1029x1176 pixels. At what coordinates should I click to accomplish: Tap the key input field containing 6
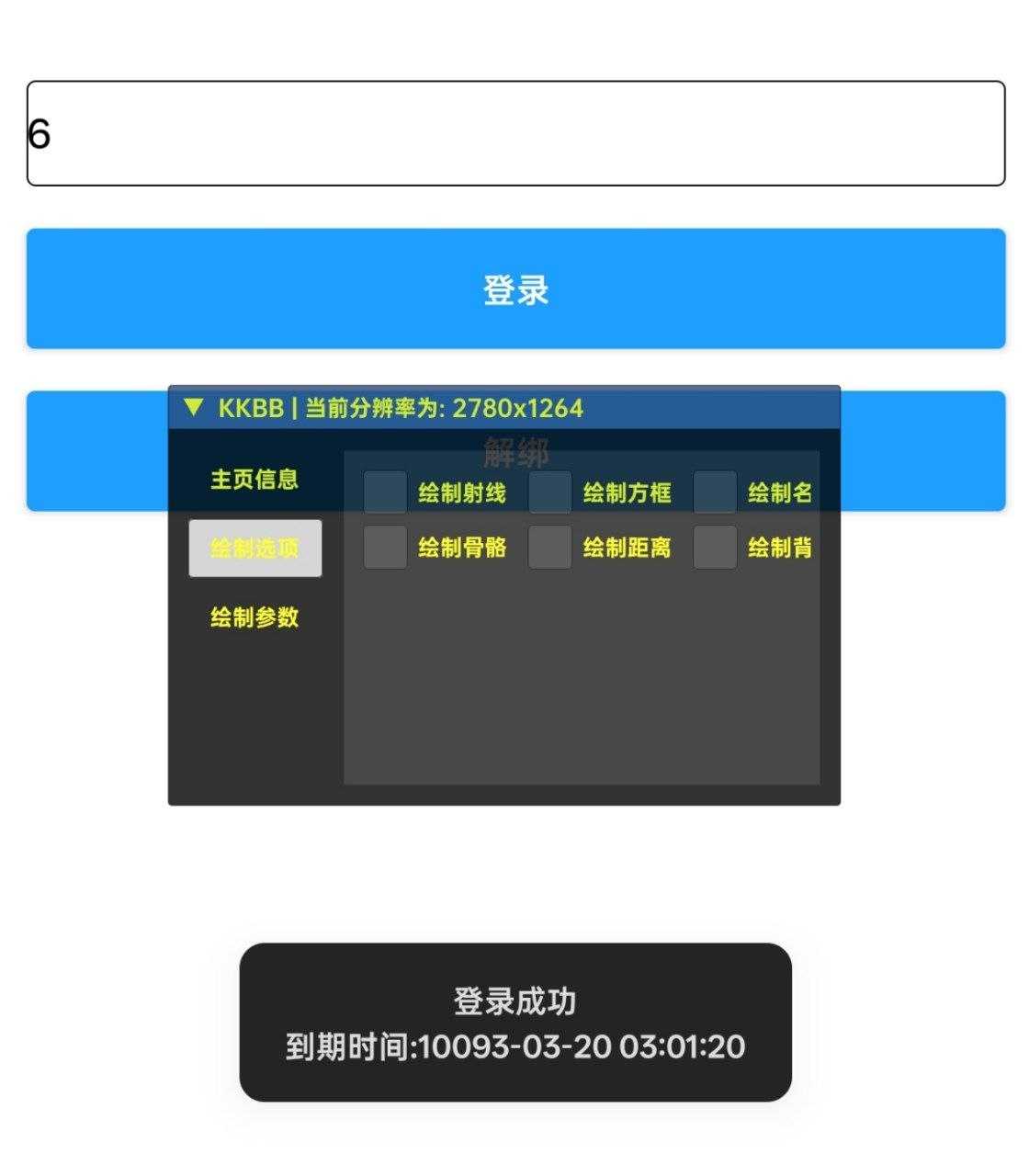[x=514, y=134]
